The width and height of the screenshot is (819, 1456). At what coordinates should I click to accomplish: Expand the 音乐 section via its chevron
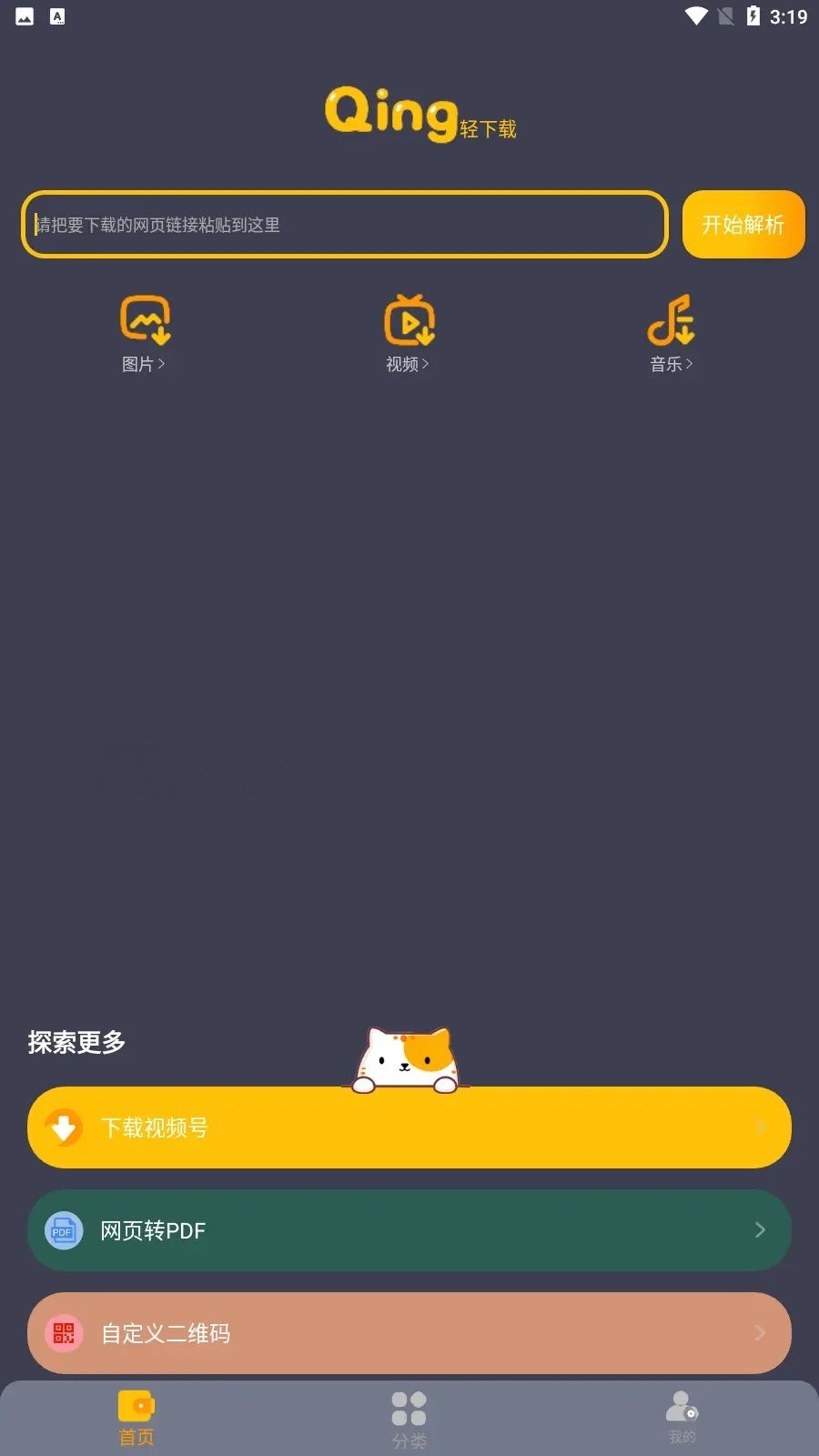(690, 364)
